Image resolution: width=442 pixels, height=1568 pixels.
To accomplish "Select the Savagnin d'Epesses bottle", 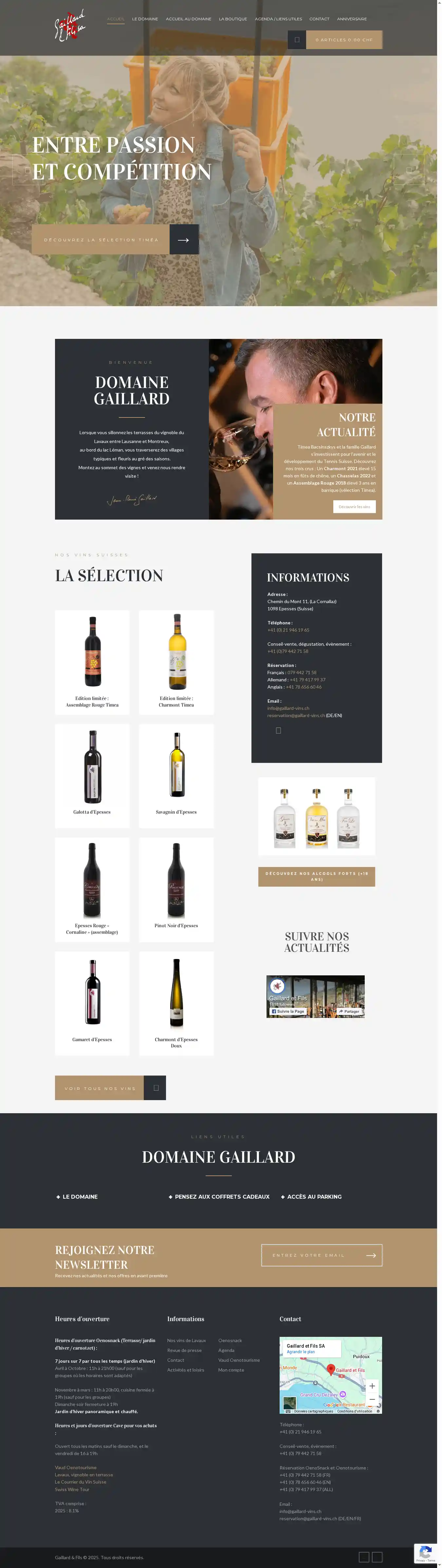I will pos(176,775).
